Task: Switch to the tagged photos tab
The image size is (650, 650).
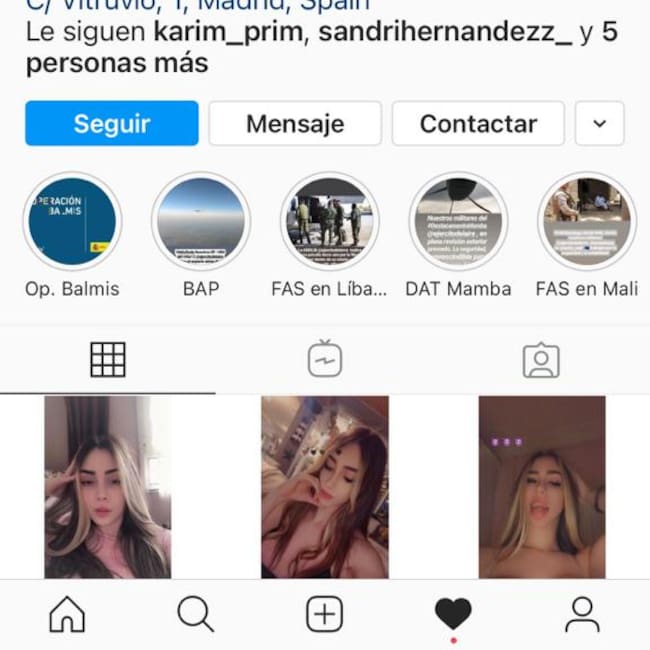Action: pyautogui.click(x=541, y=360)
